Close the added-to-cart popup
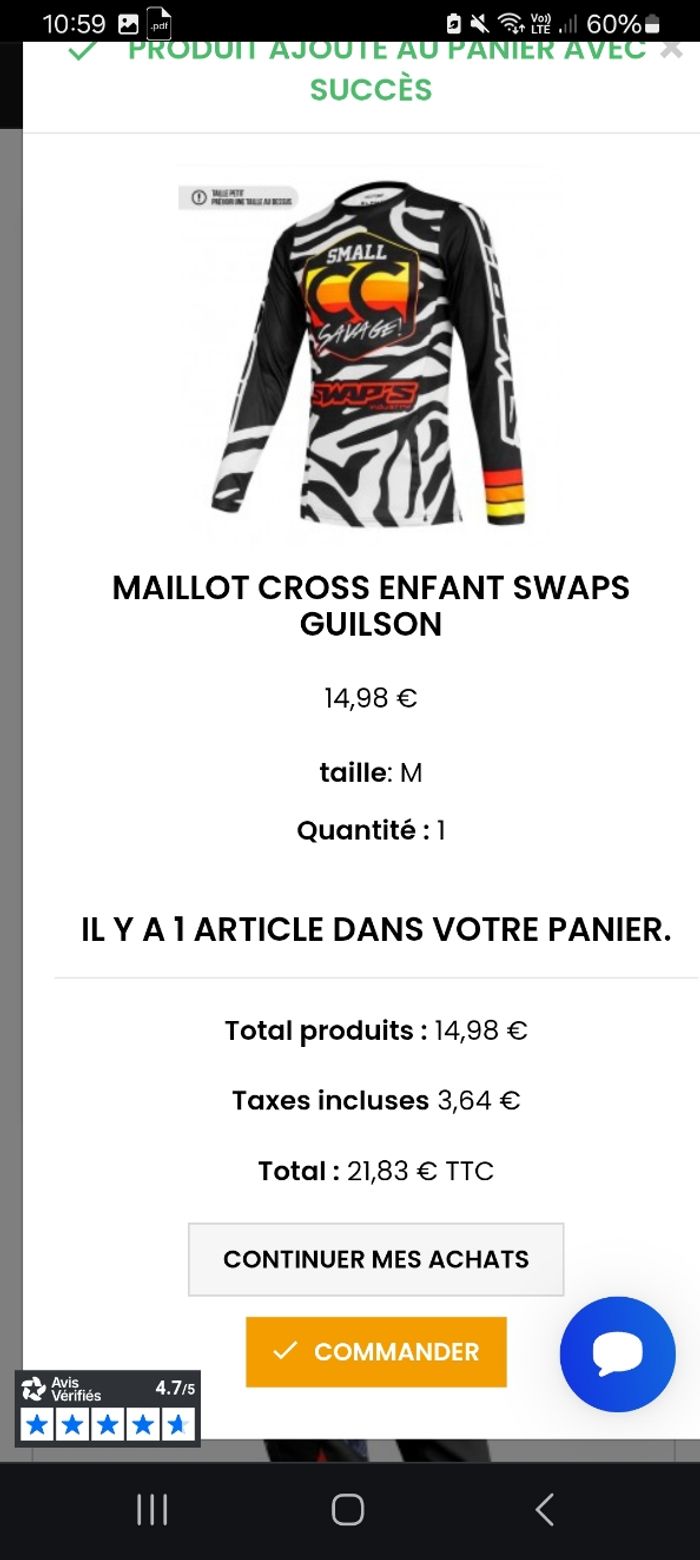Image resolution: width=700 pixels, height=1560 pixels. pyautogui.click(x=672, y=50)
